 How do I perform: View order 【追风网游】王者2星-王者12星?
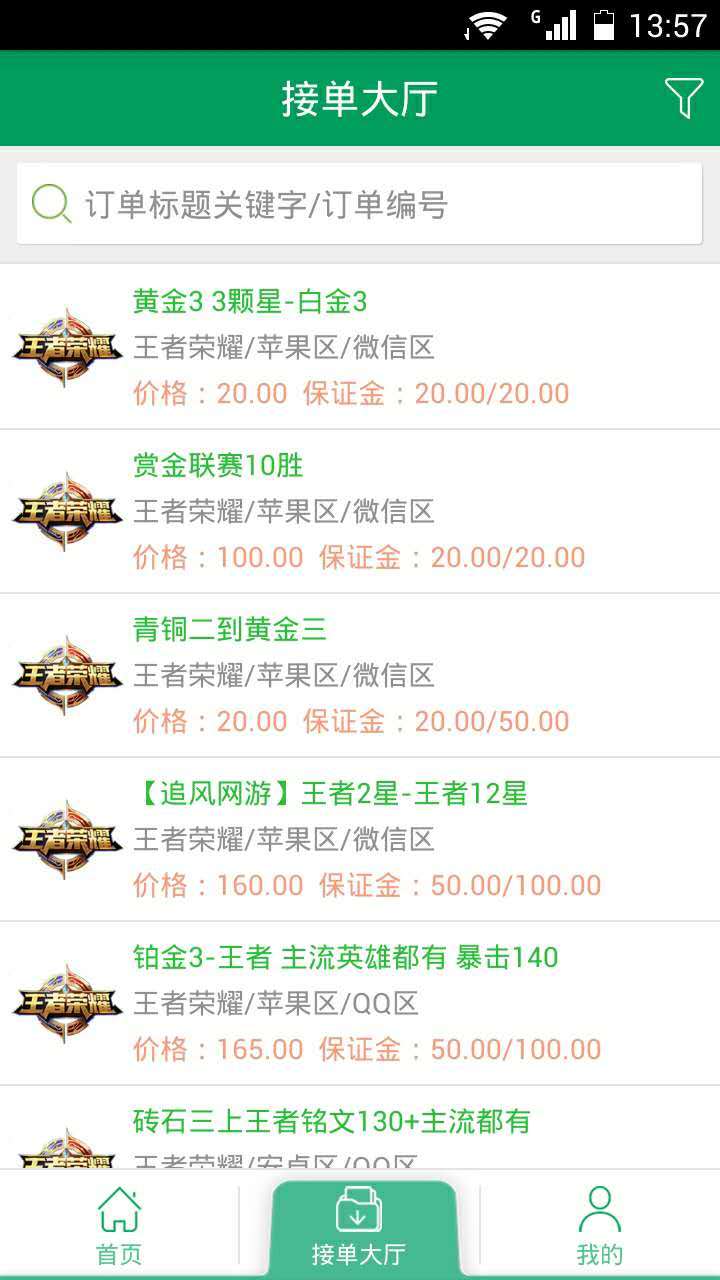coord(360,838)
